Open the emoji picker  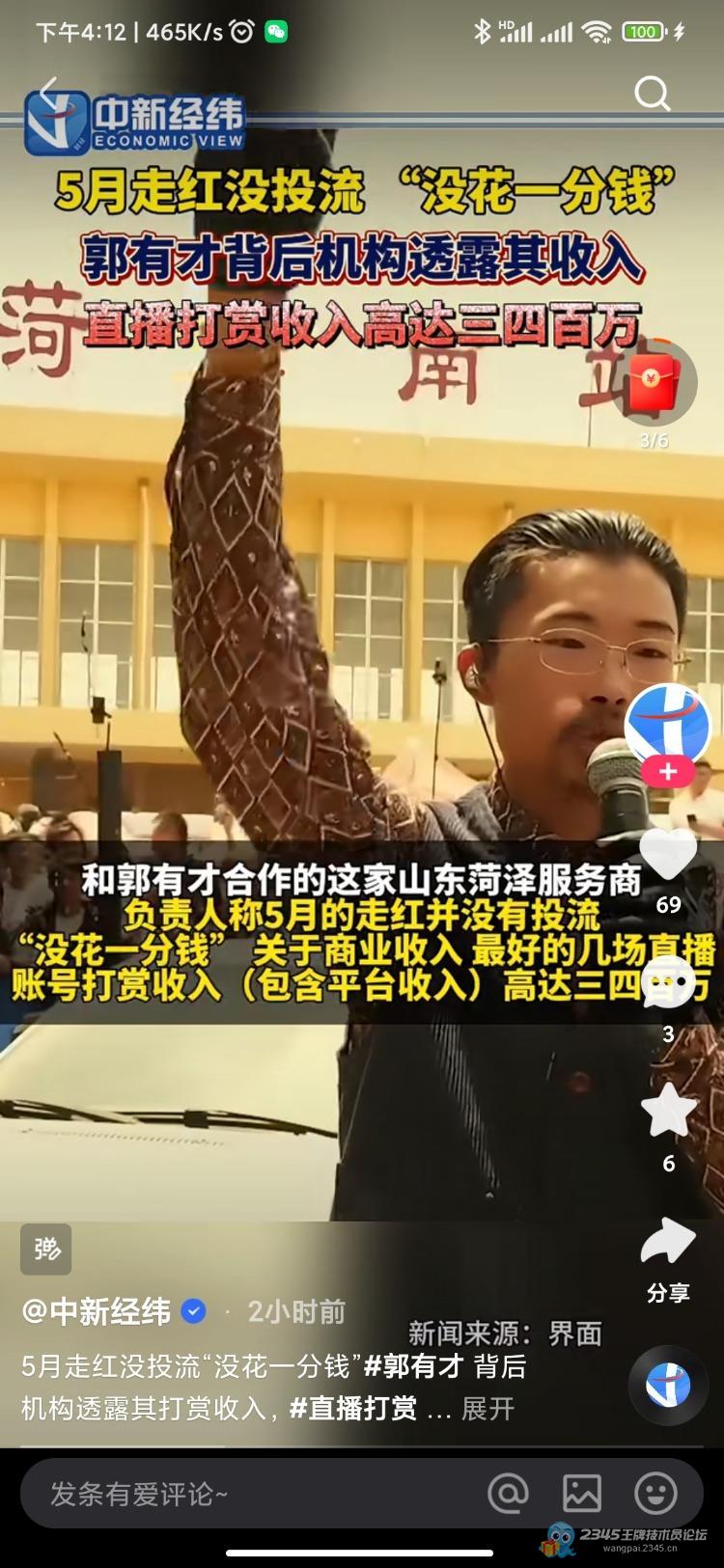pos(655,1494)
